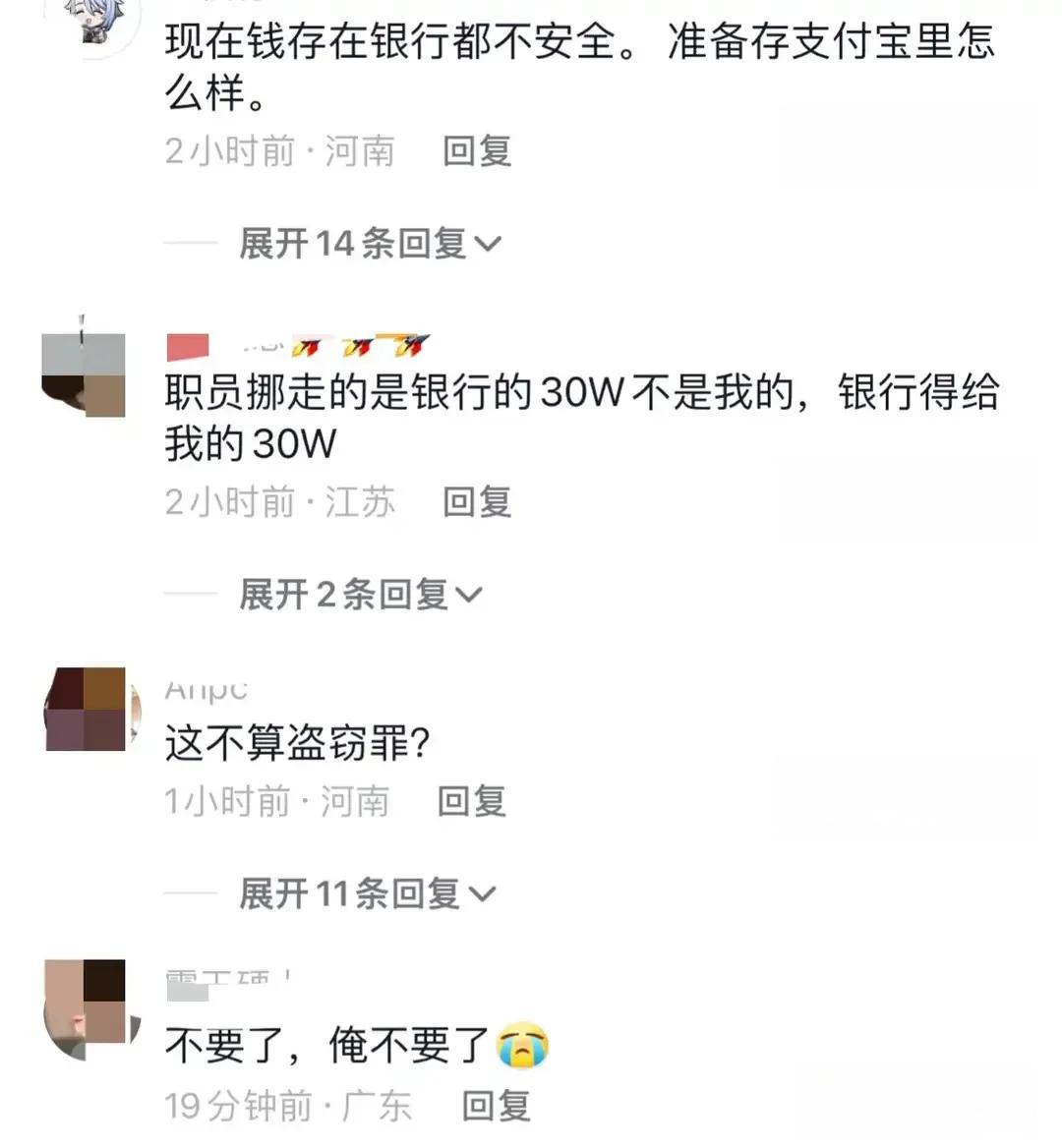Open avatar of the 这不算盗窃罪 commenter
Image resolution: width=1062 pixels, height=1148 pixels.
pos(86,709)
